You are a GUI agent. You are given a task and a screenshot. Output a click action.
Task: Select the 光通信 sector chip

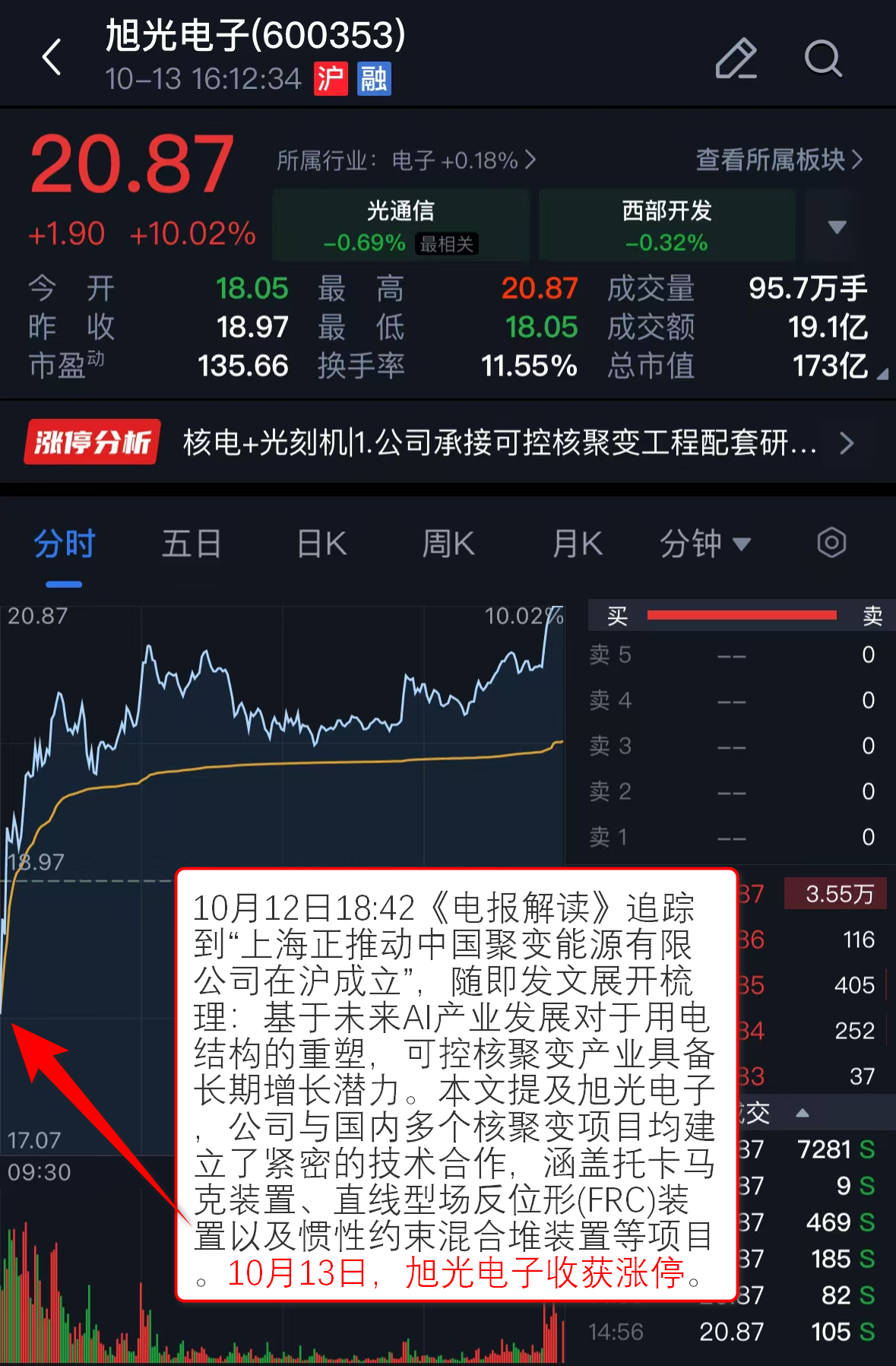click(401, 226)
